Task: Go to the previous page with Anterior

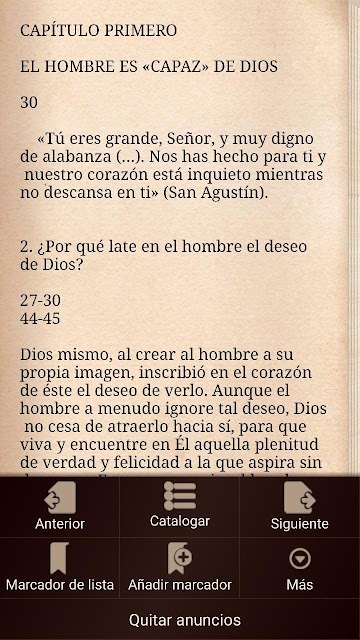Action: (60, 507)
